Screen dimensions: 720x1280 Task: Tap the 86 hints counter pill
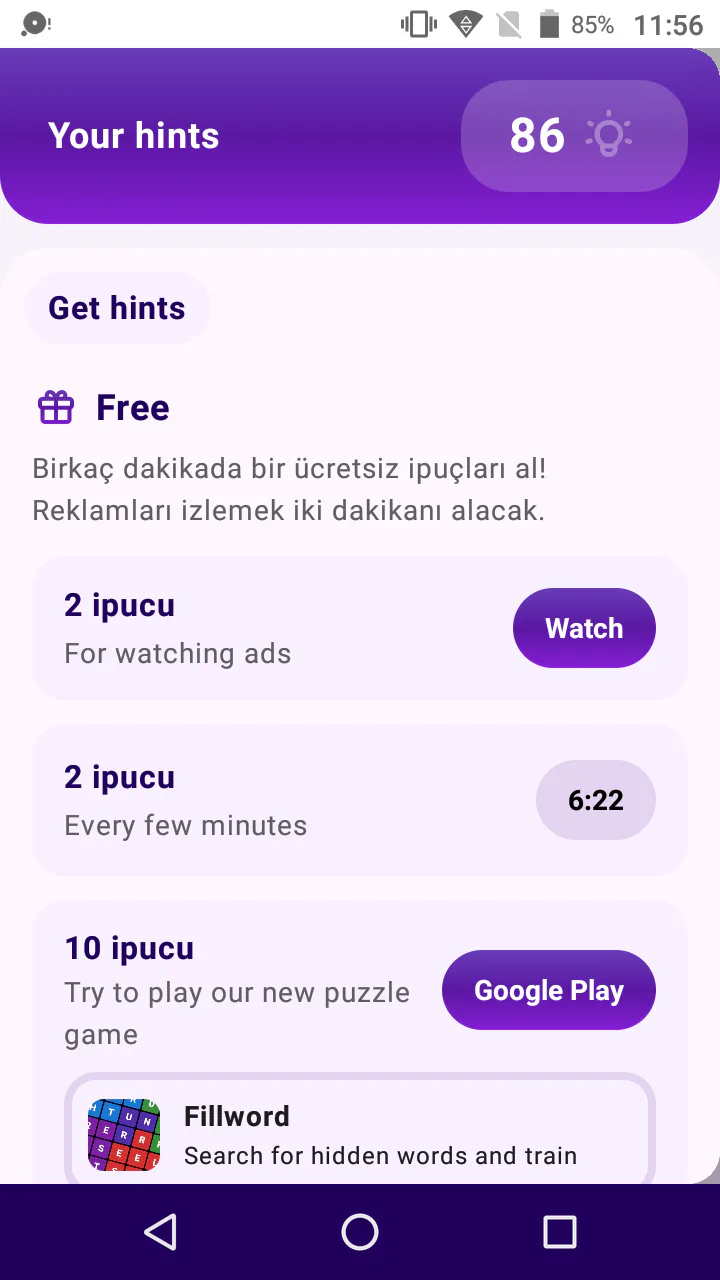click(x=574, y=136)
